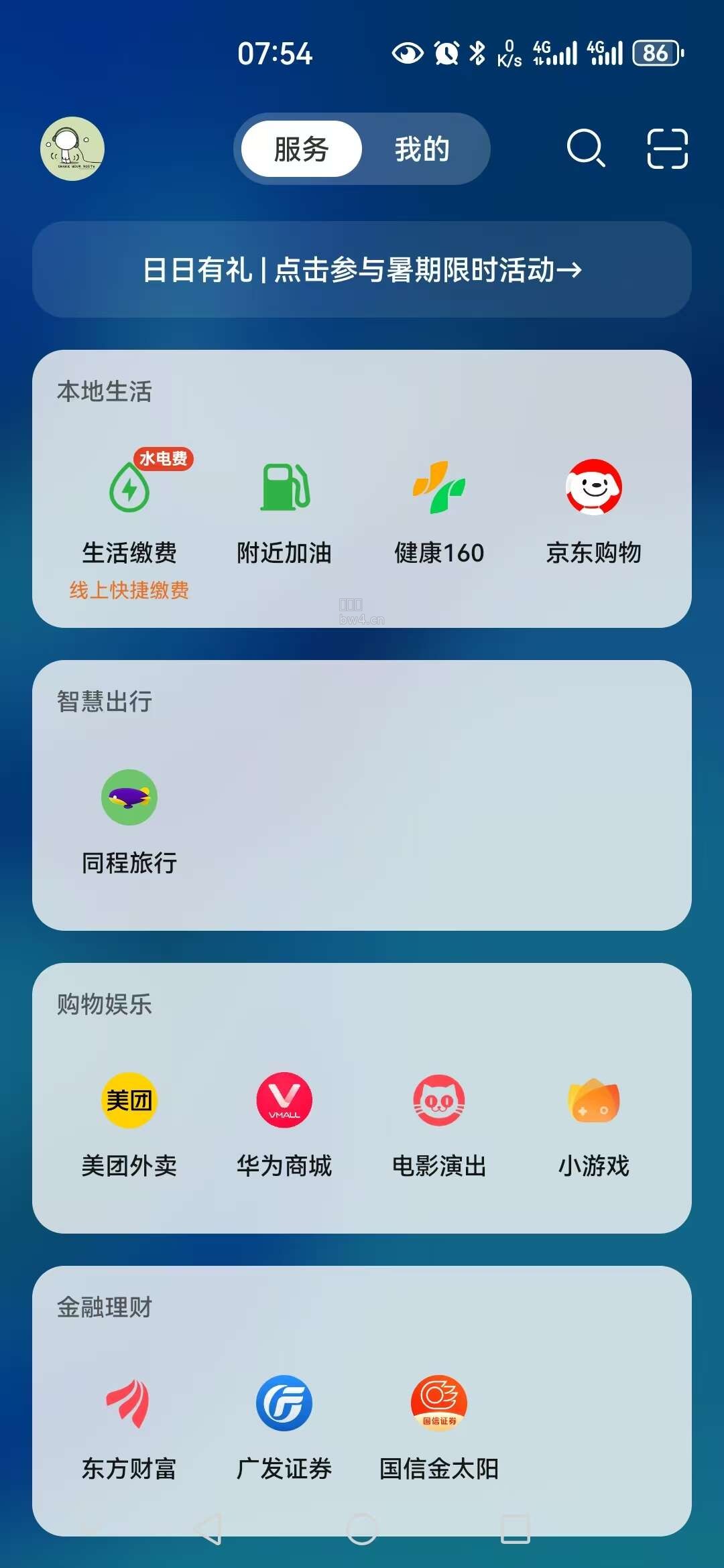Viewport: 724px width, 1568px height.
Task: Go back with system back button
Action: coord(208,1528)
